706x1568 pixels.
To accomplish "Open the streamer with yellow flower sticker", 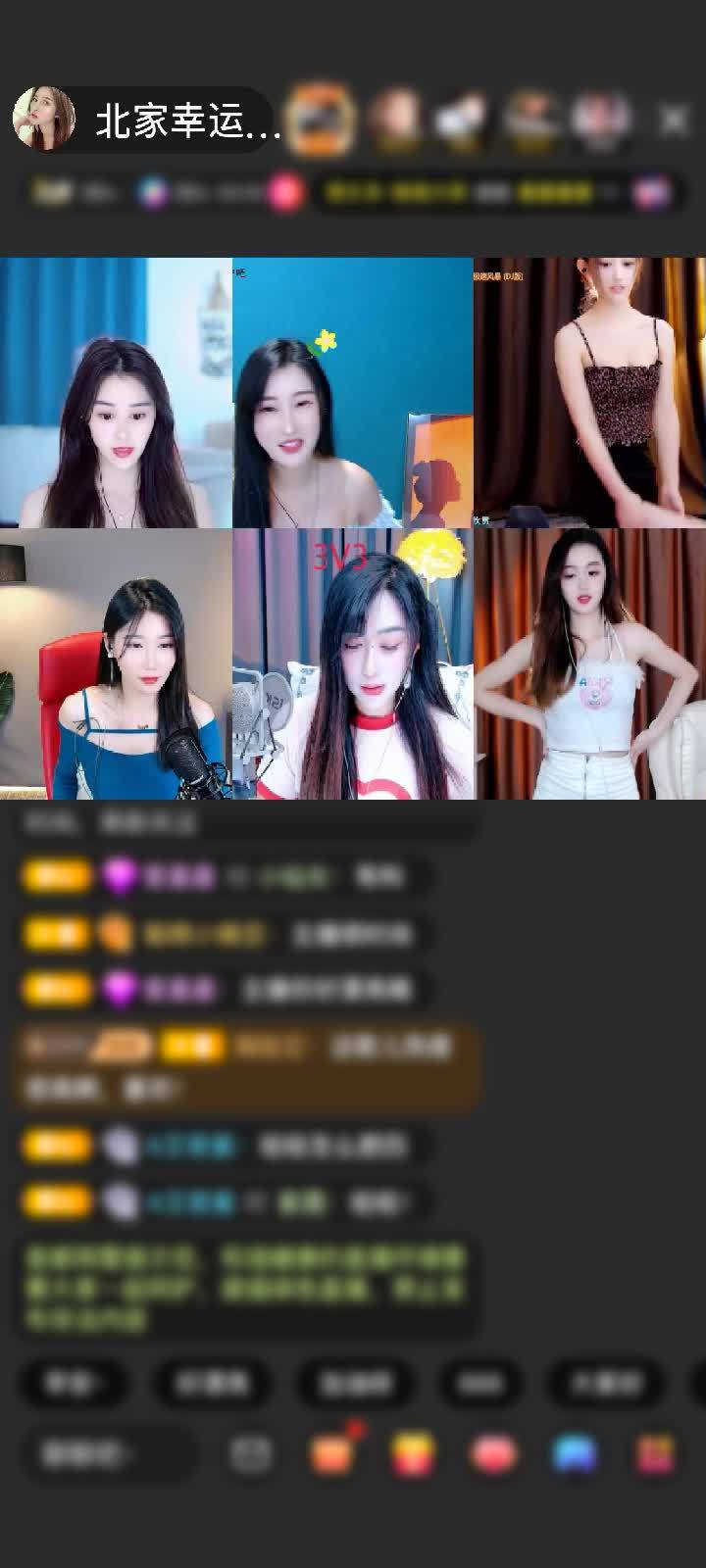I will click(x=352, y=393).
